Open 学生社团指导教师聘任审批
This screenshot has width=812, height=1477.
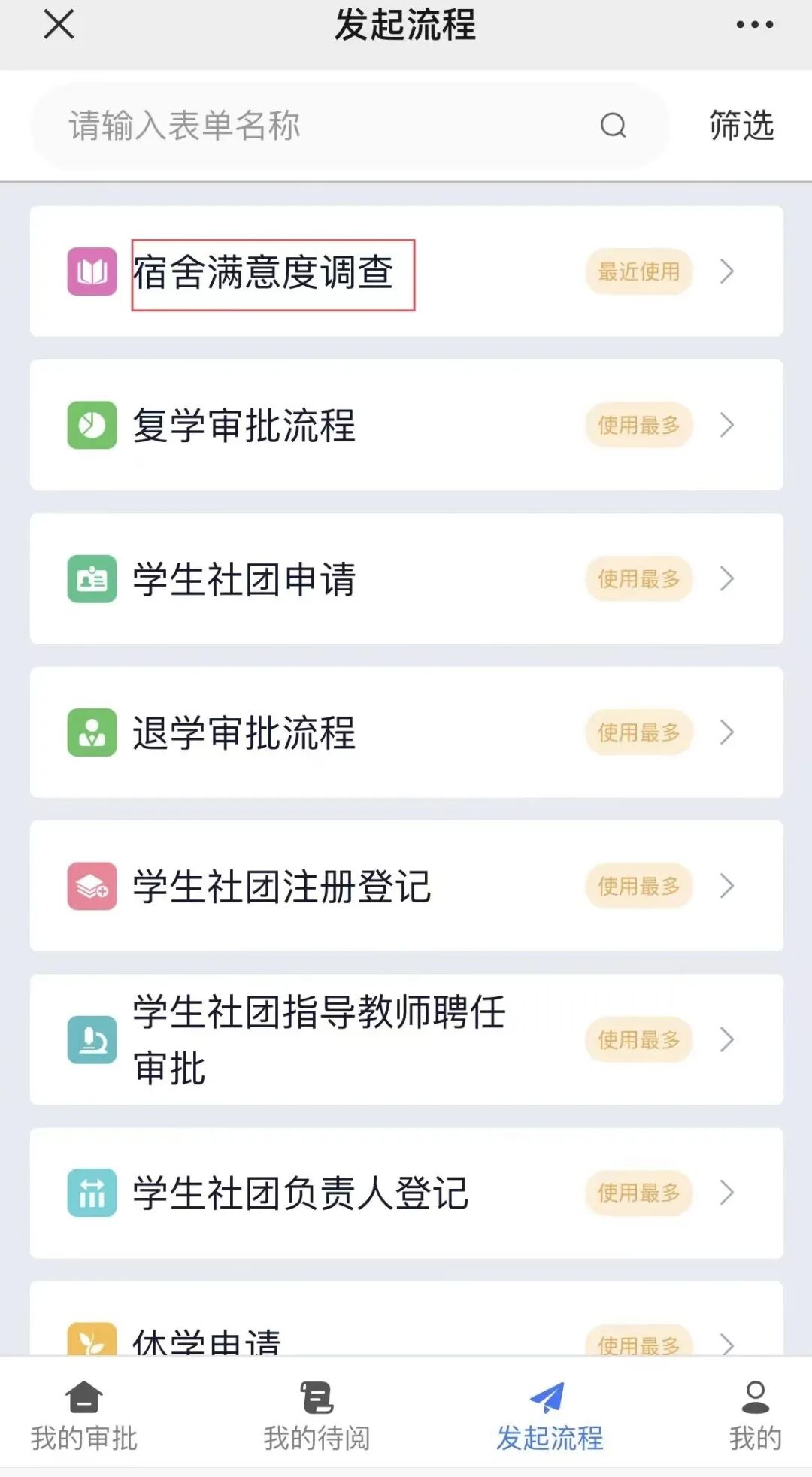tap(407, 1039)
